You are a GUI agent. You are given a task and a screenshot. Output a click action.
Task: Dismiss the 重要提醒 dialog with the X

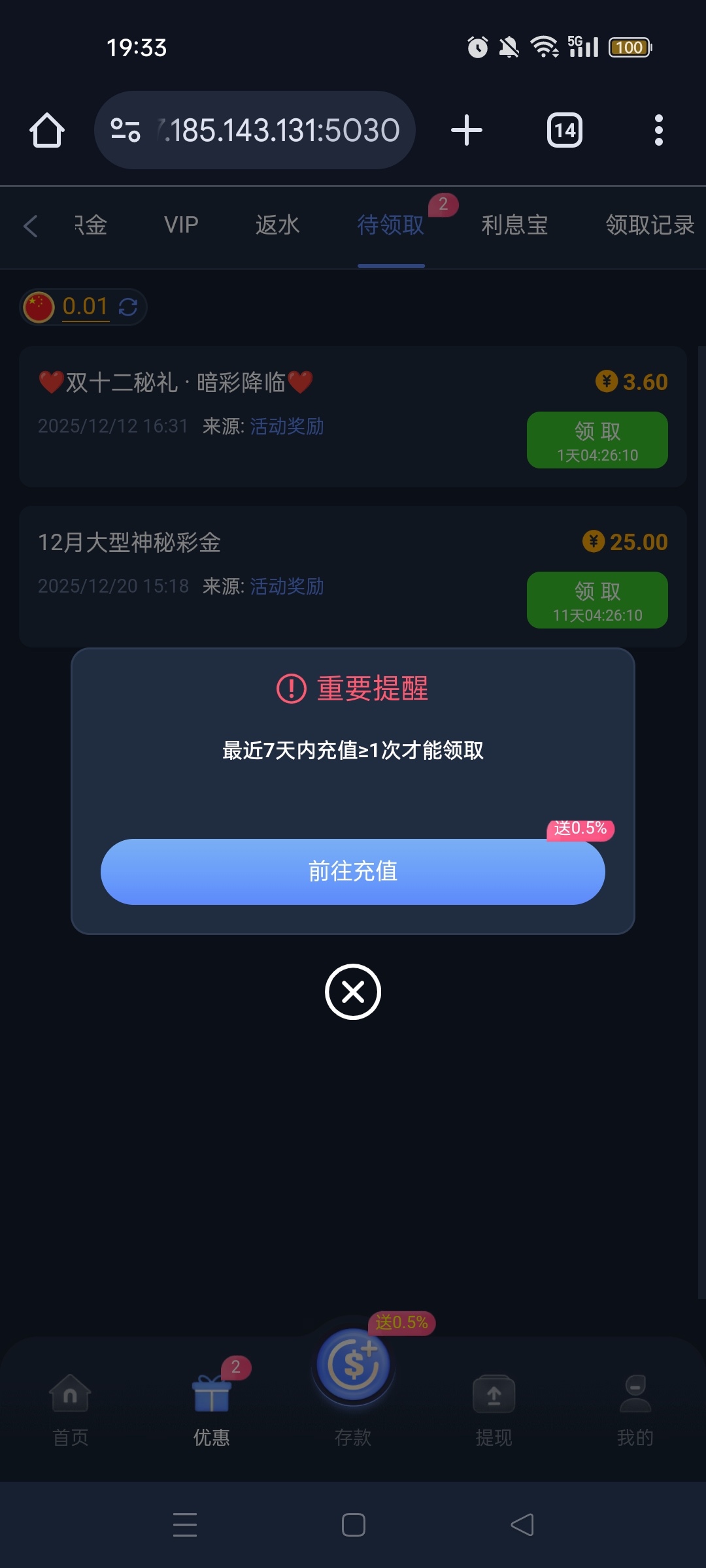pyautogui.click(x=353, y=992)
